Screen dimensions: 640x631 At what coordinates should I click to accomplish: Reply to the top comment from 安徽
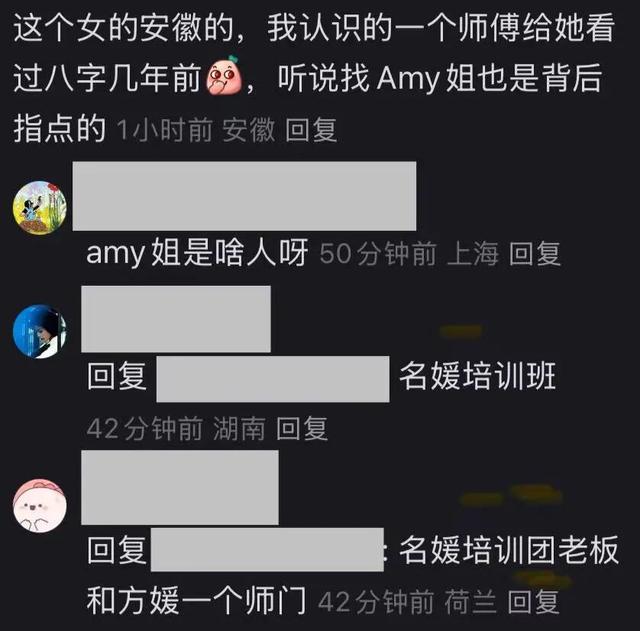[x=311, y=129]
